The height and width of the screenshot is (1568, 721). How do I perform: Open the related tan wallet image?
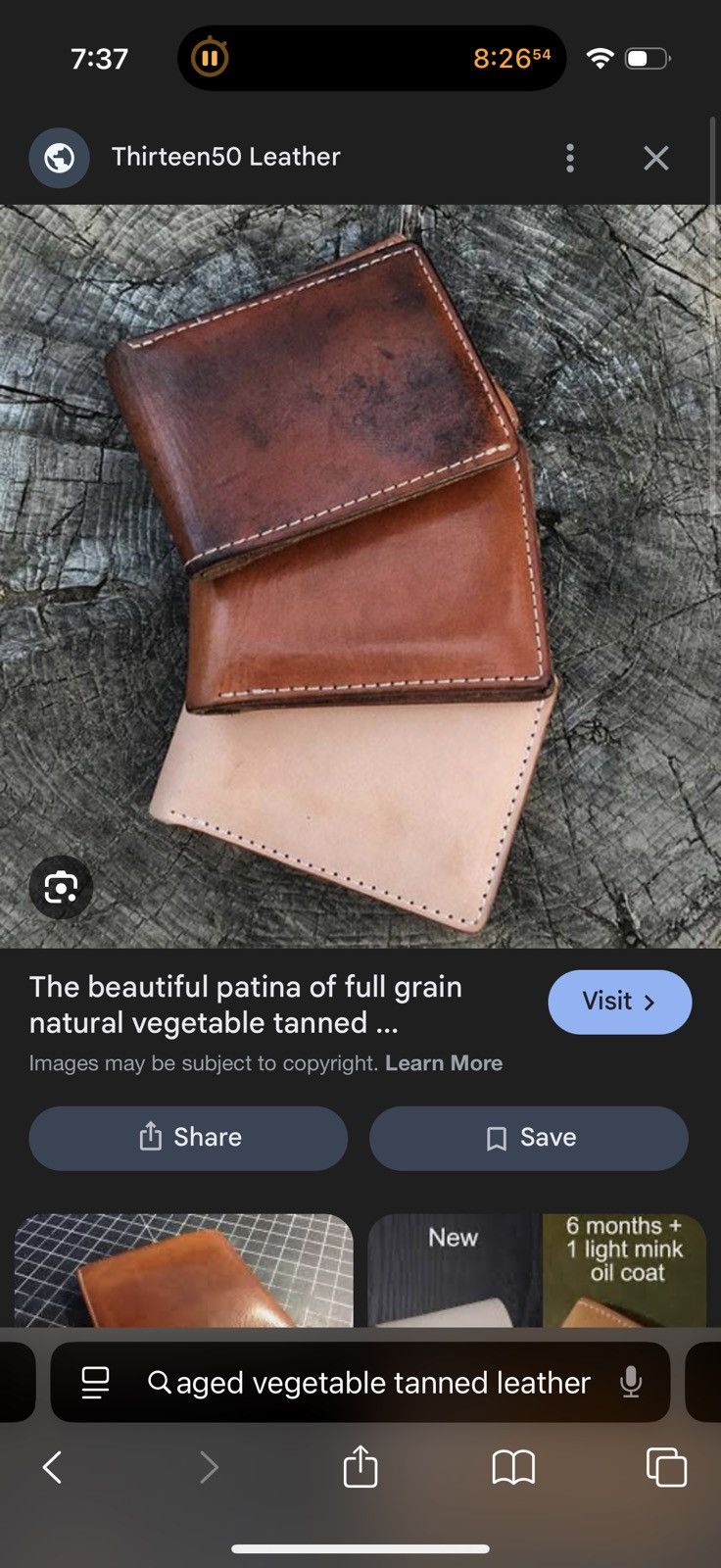tap(184, 1271)
